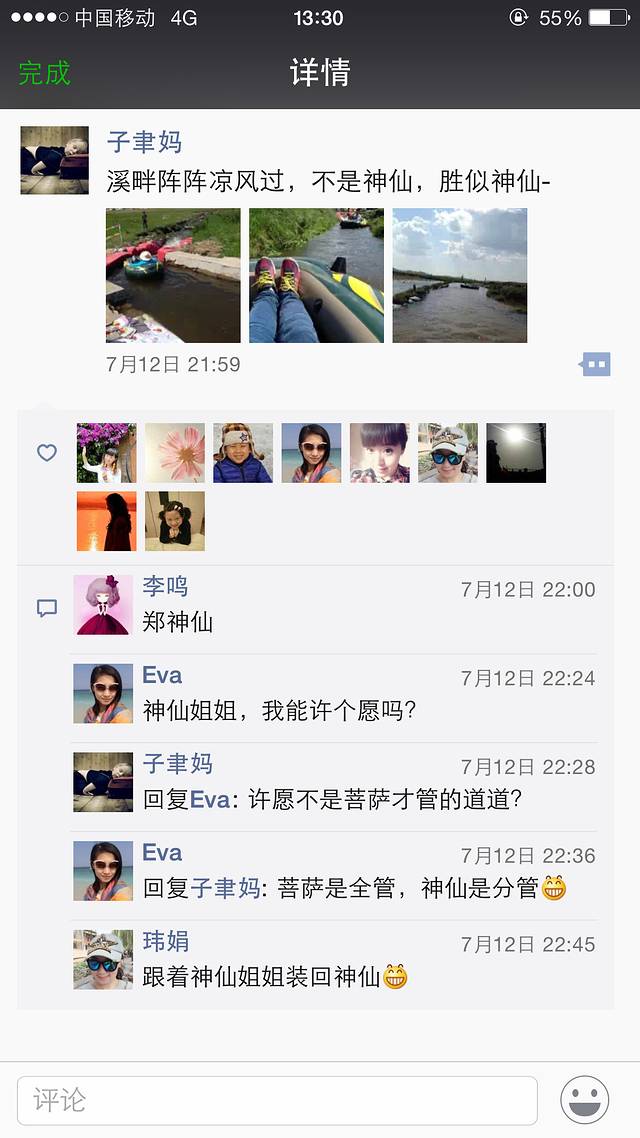
Task: Select 玮娟's comment 跟着神仙姐姐装回神仙
Action: click(x=275, y=977)
